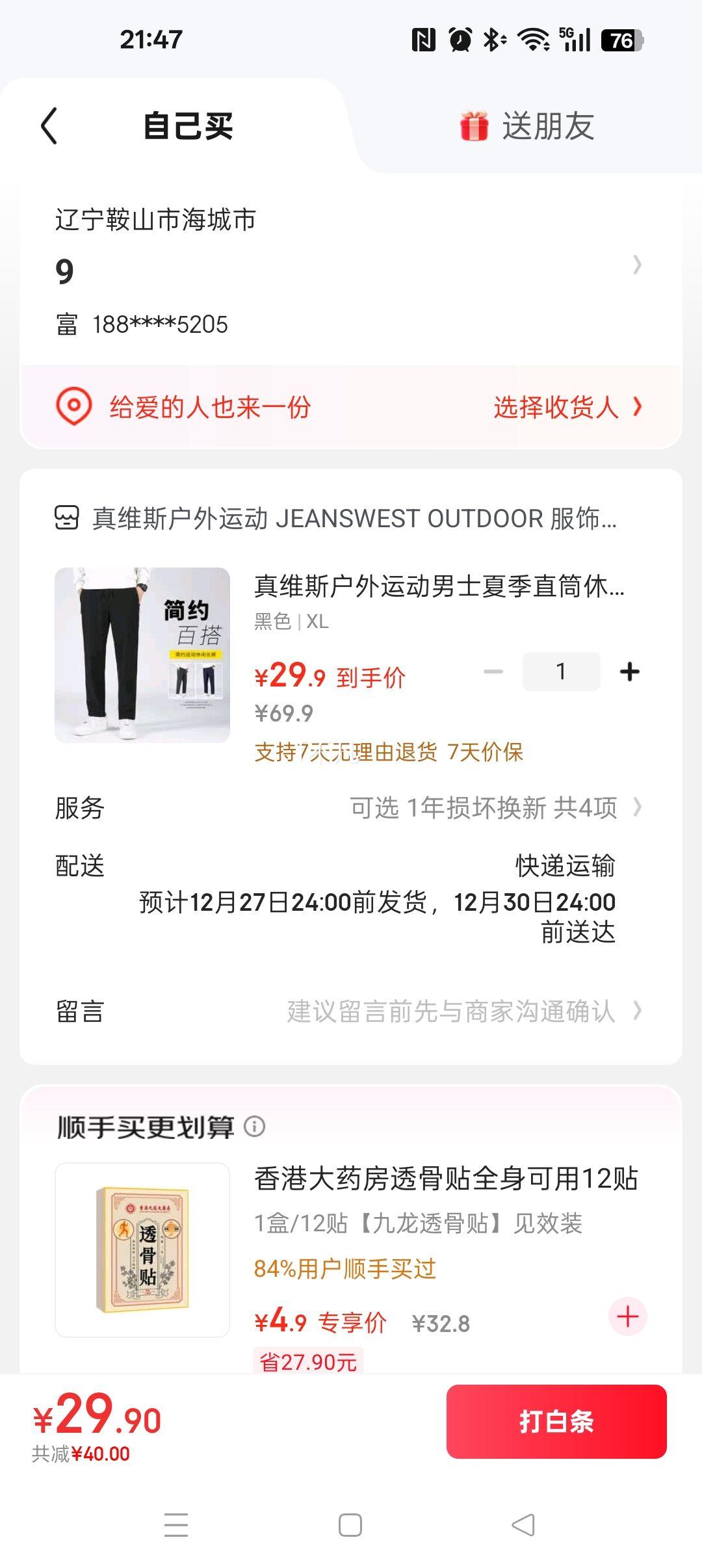Tap the Android home navigation icon
702x1568 pixels.
[349, 1526]
